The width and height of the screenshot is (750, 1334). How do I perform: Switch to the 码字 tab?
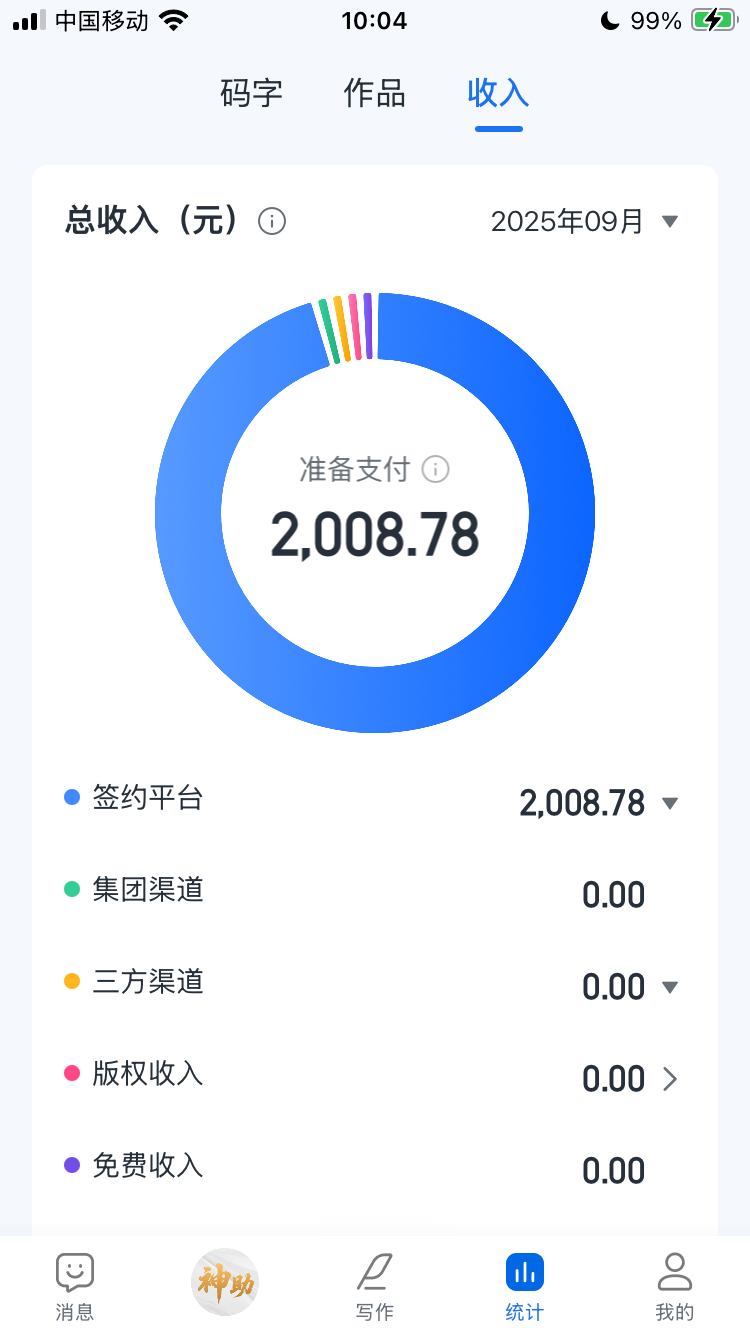[251, 93]
